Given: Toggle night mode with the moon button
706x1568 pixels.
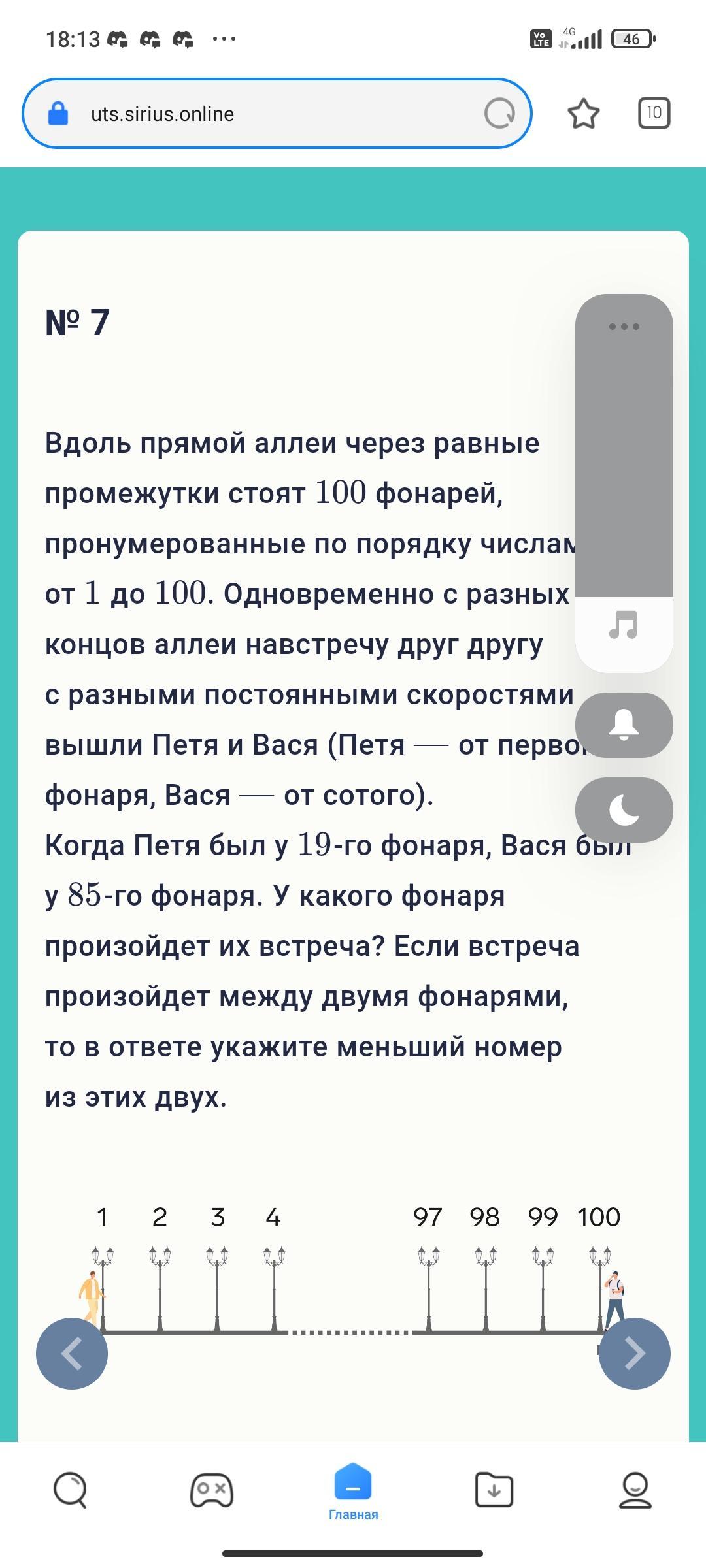Looking at the screenshot, I should [x=624, y=810].
